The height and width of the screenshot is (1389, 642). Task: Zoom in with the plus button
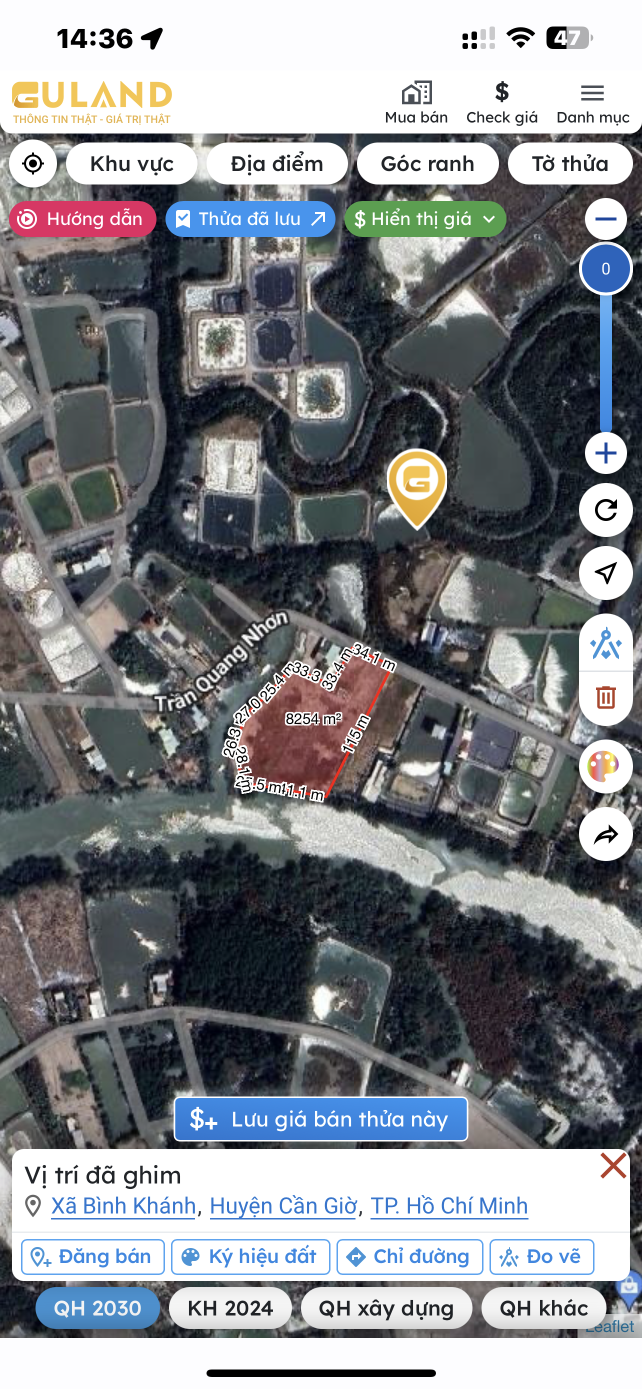tap(605, 454)
